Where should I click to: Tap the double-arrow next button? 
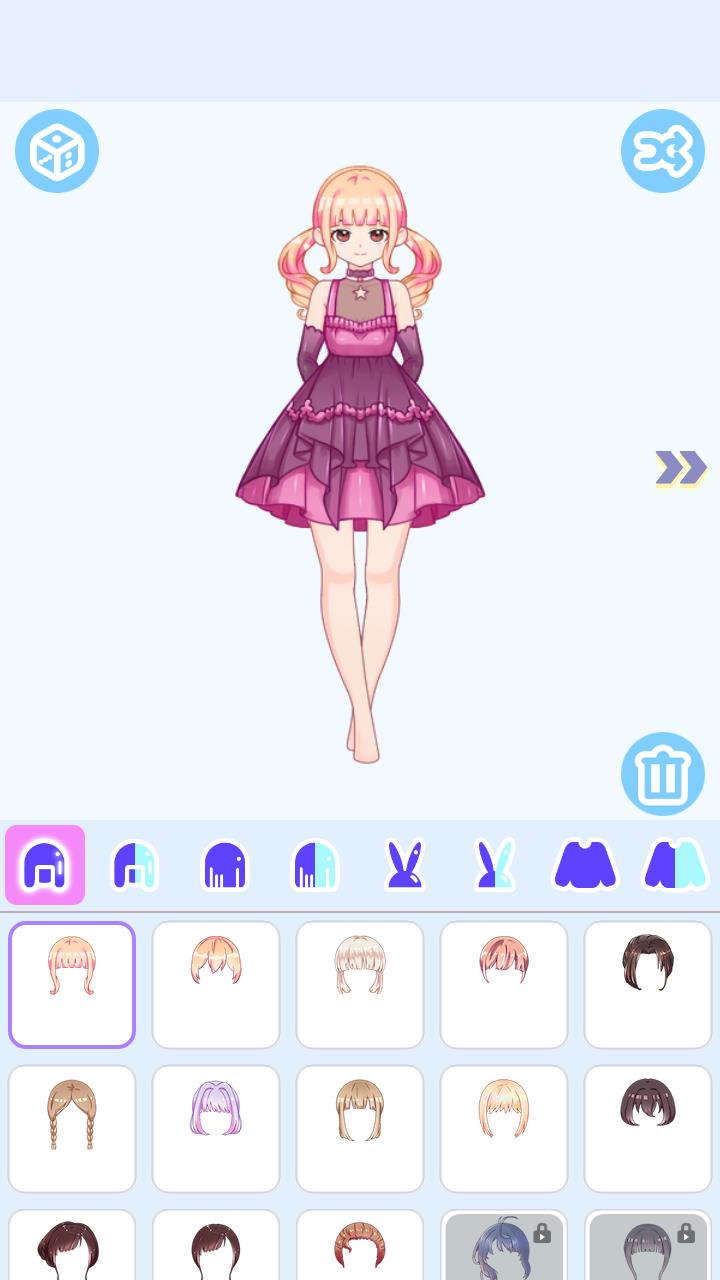tap(680, 467)
